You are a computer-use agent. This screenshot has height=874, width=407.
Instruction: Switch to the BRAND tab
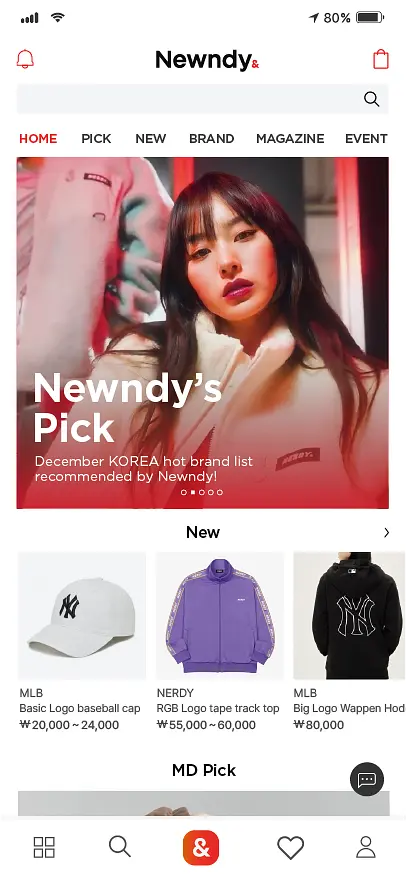[211, 139]
